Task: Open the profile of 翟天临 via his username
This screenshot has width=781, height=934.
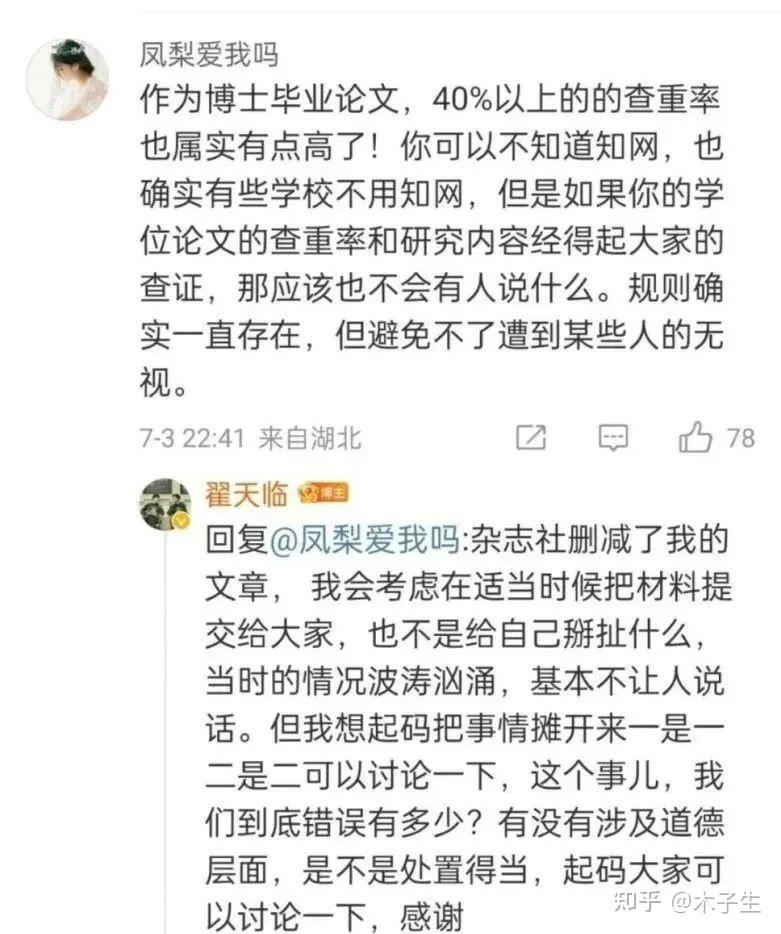Action: [246, 494]
